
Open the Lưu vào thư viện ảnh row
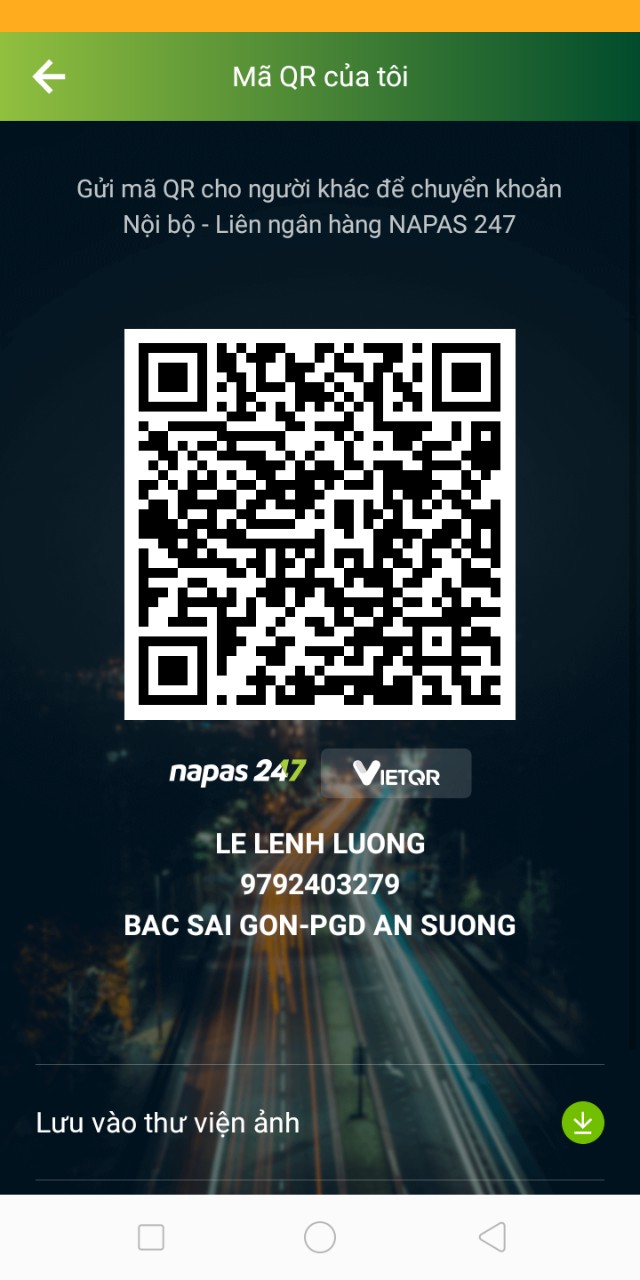click(x=320, y=1122)
